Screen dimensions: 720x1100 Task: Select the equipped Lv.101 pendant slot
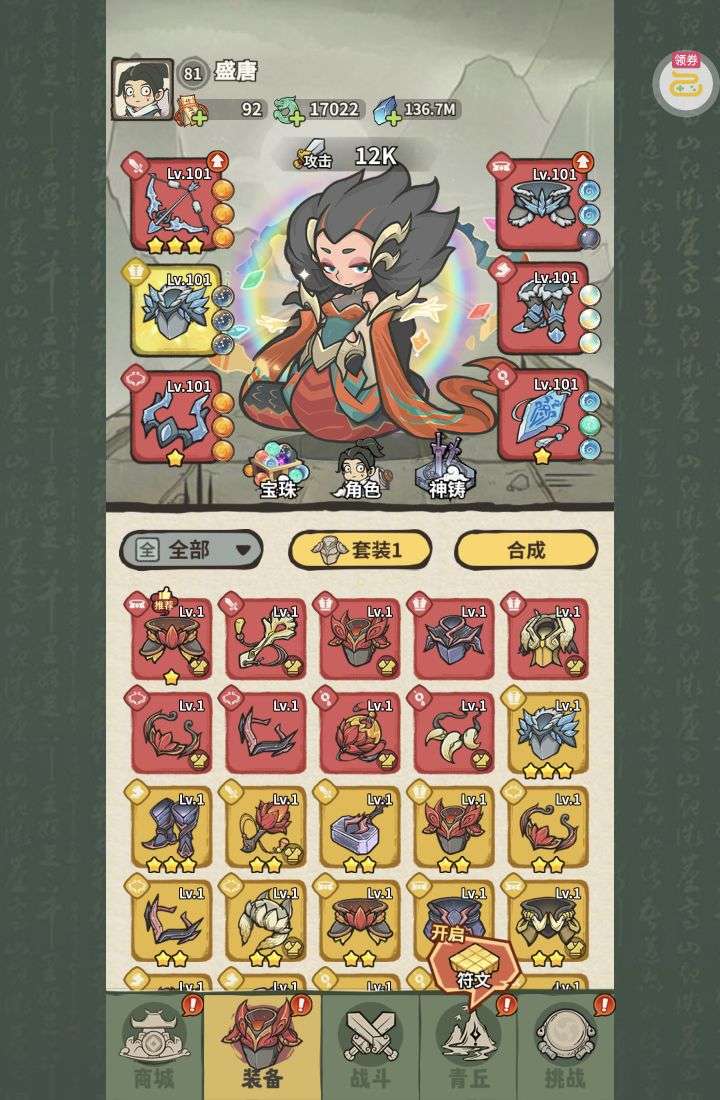(542, 415)
